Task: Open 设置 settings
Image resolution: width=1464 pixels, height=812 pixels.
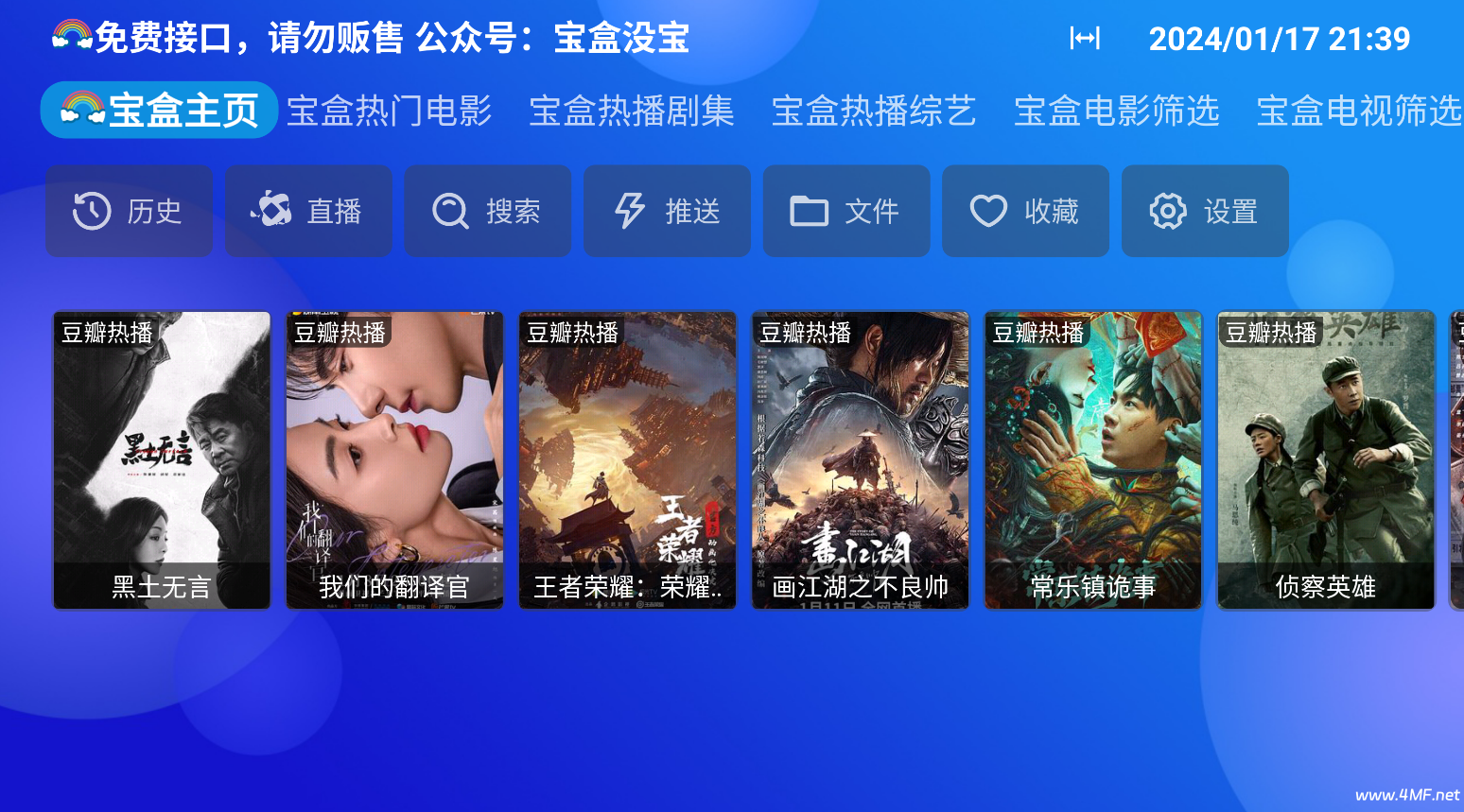Action: [x=1205, y=211]
